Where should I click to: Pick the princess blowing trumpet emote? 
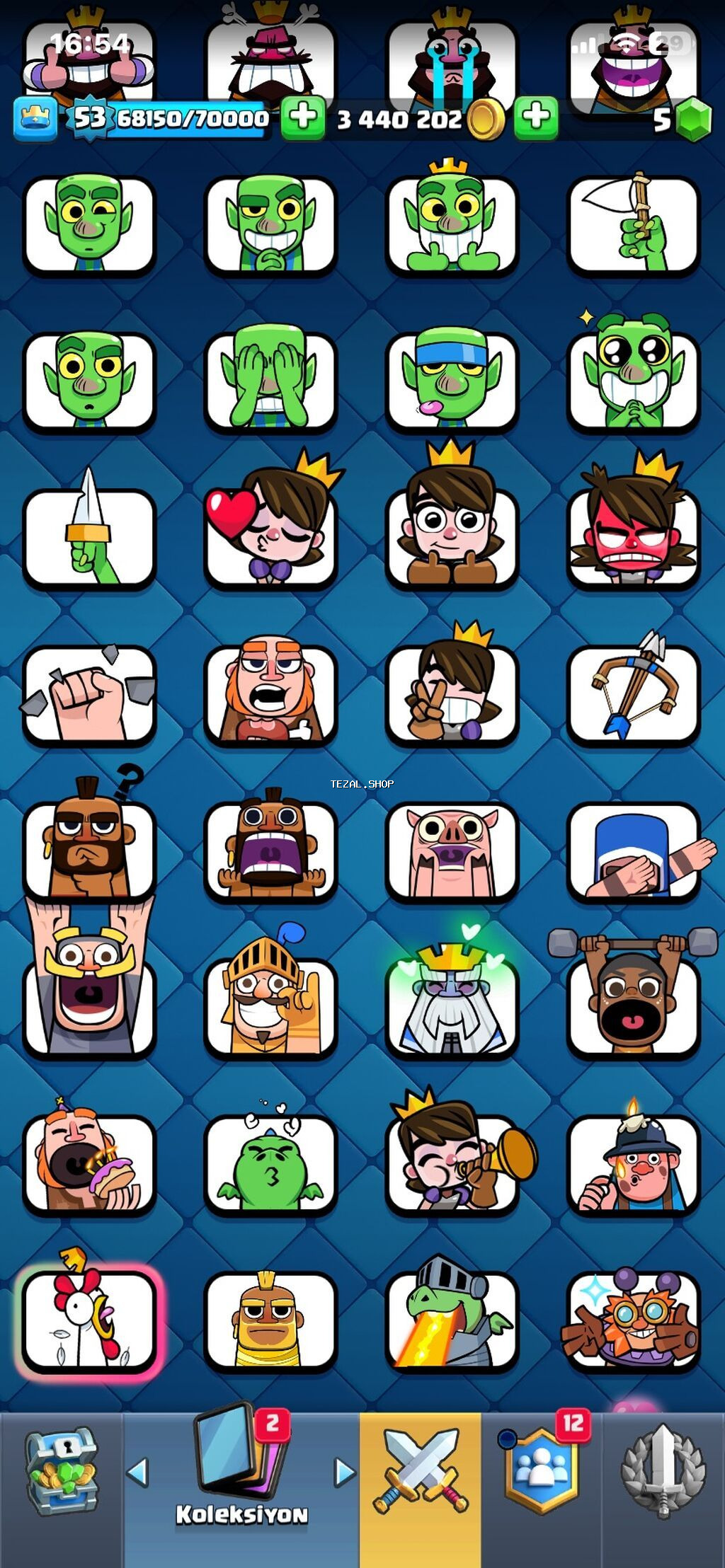coord(452,1160)
